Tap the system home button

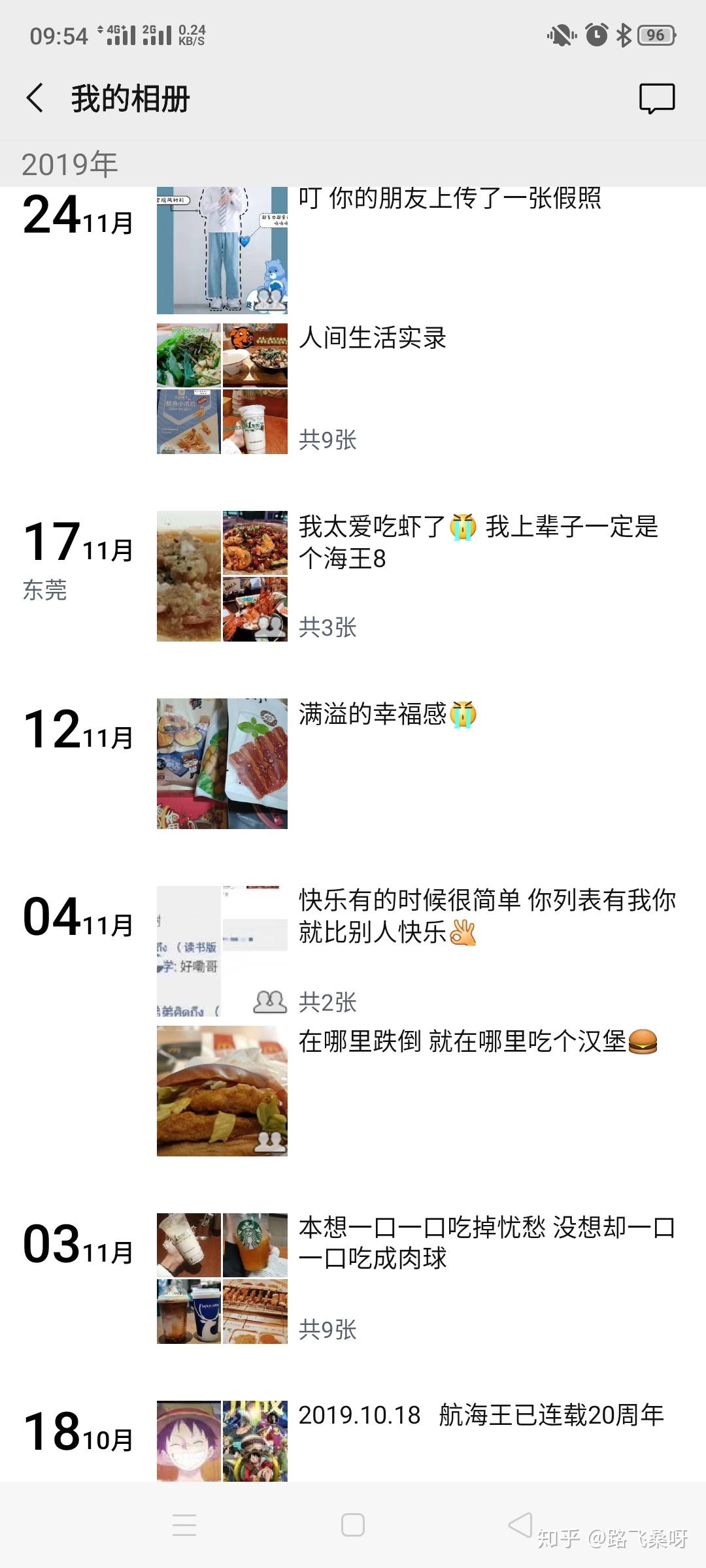(353, 1525)
